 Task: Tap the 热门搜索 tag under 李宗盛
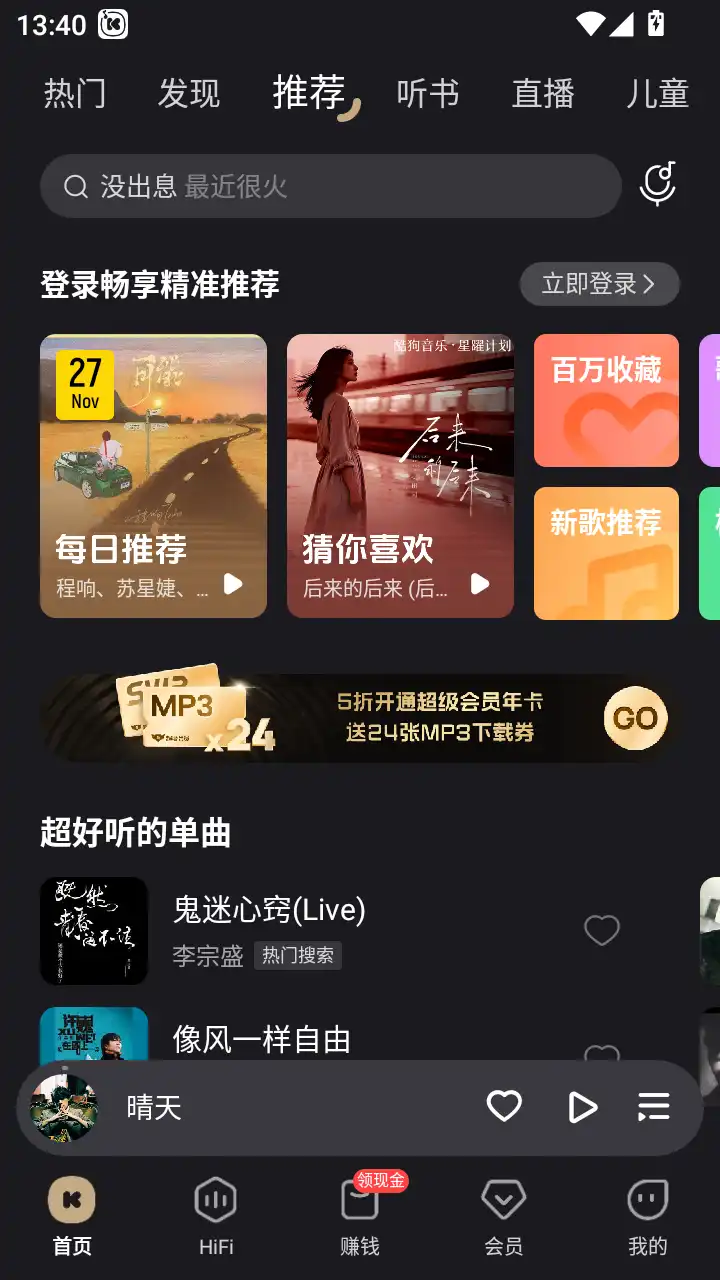297,957
